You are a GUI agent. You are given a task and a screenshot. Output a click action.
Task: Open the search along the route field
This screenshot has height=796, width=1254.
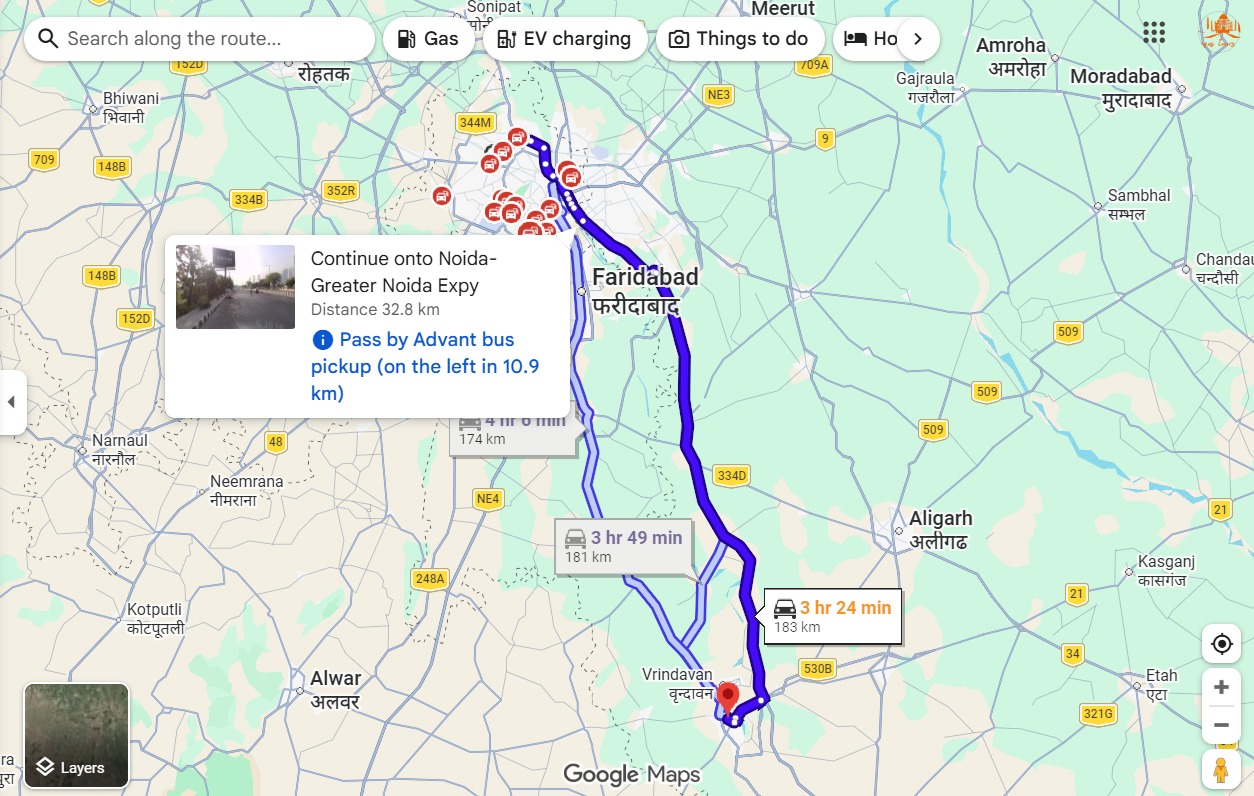click(x=200, y=39)
